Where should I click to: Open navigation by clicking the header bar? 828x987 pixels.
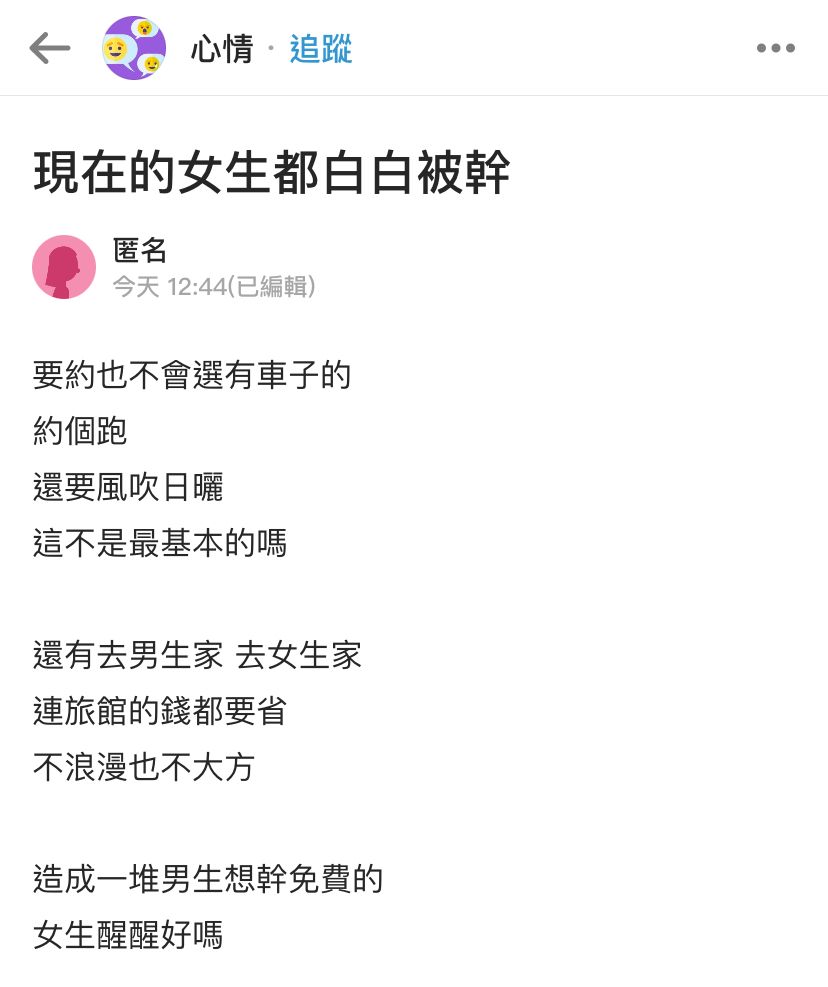[414, 47]
